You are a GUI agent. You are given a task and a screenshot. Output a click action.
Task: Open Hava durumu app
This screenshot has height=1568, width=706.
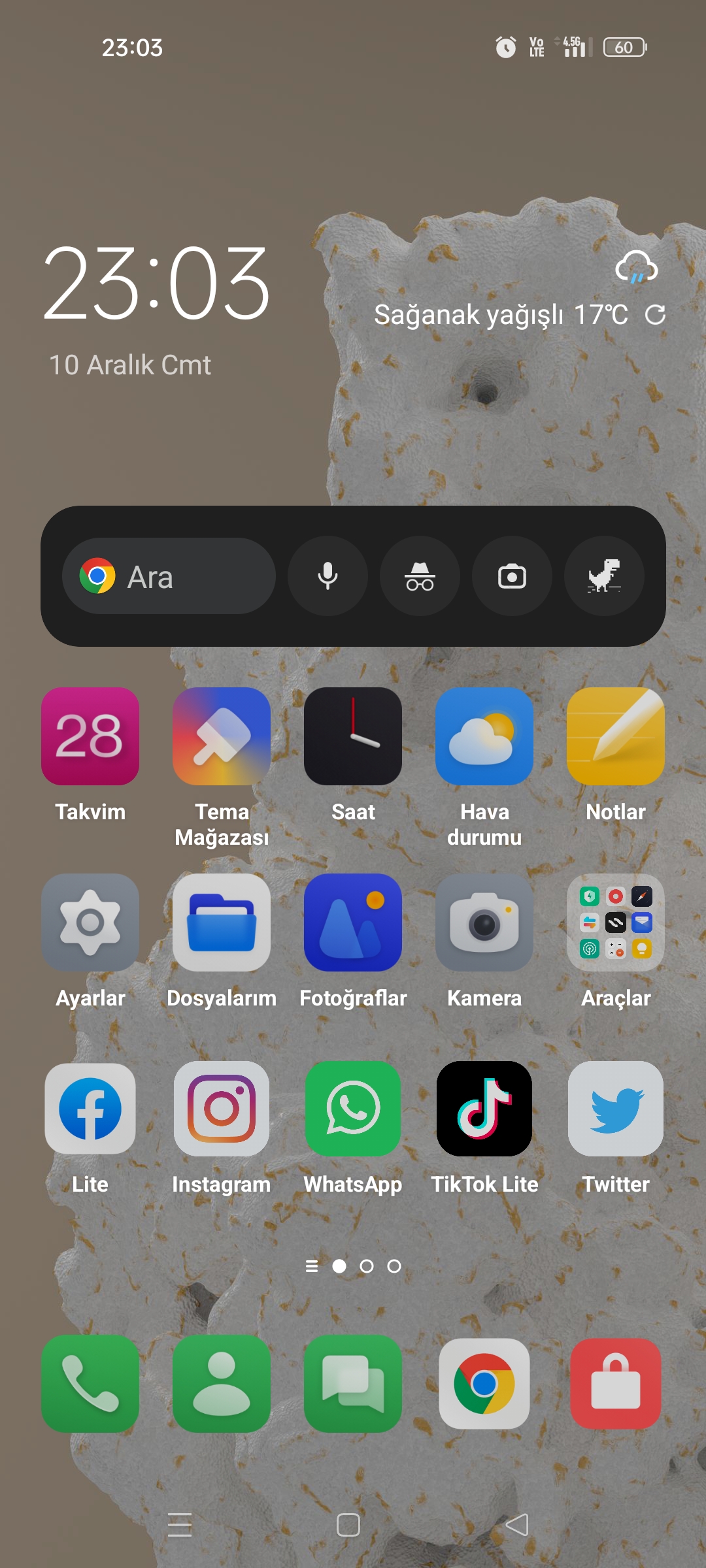pos(484,736)
